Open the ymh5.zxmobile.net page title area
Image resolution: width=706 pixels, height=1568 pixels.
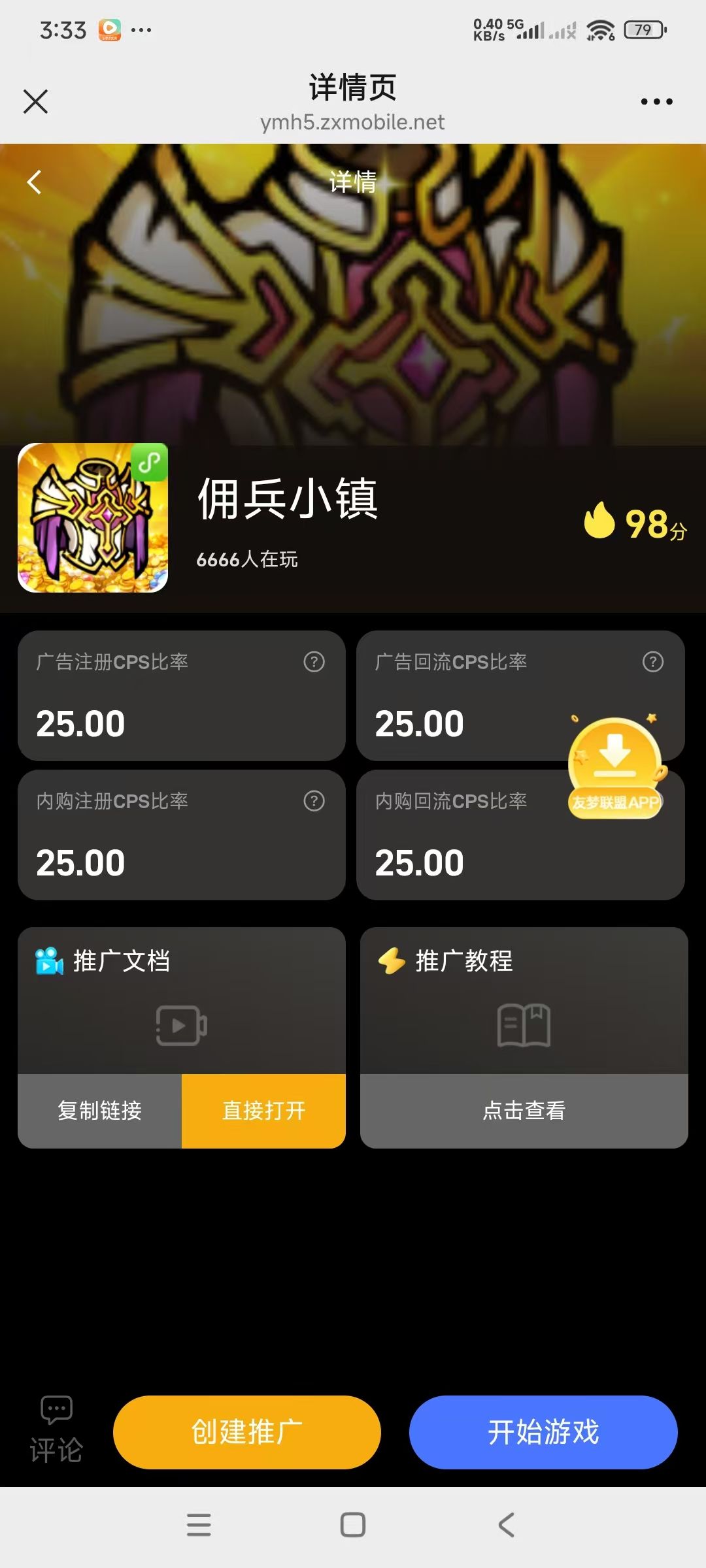[x=352, y=122]
